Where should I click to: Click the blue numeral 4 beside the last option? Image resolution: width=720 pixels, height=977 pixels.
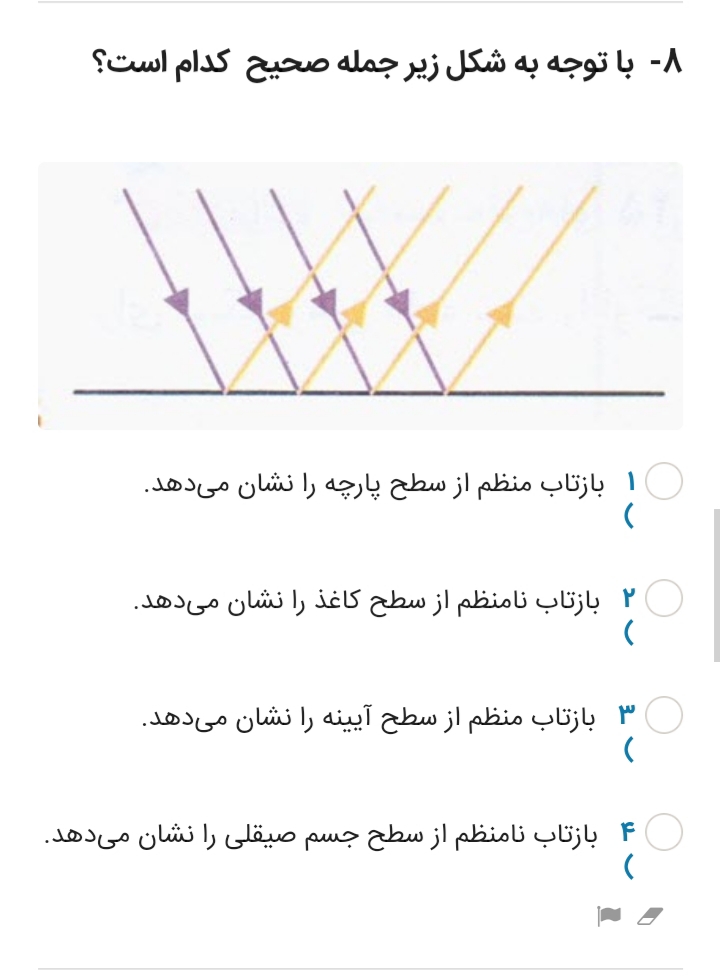coord(631,829)
